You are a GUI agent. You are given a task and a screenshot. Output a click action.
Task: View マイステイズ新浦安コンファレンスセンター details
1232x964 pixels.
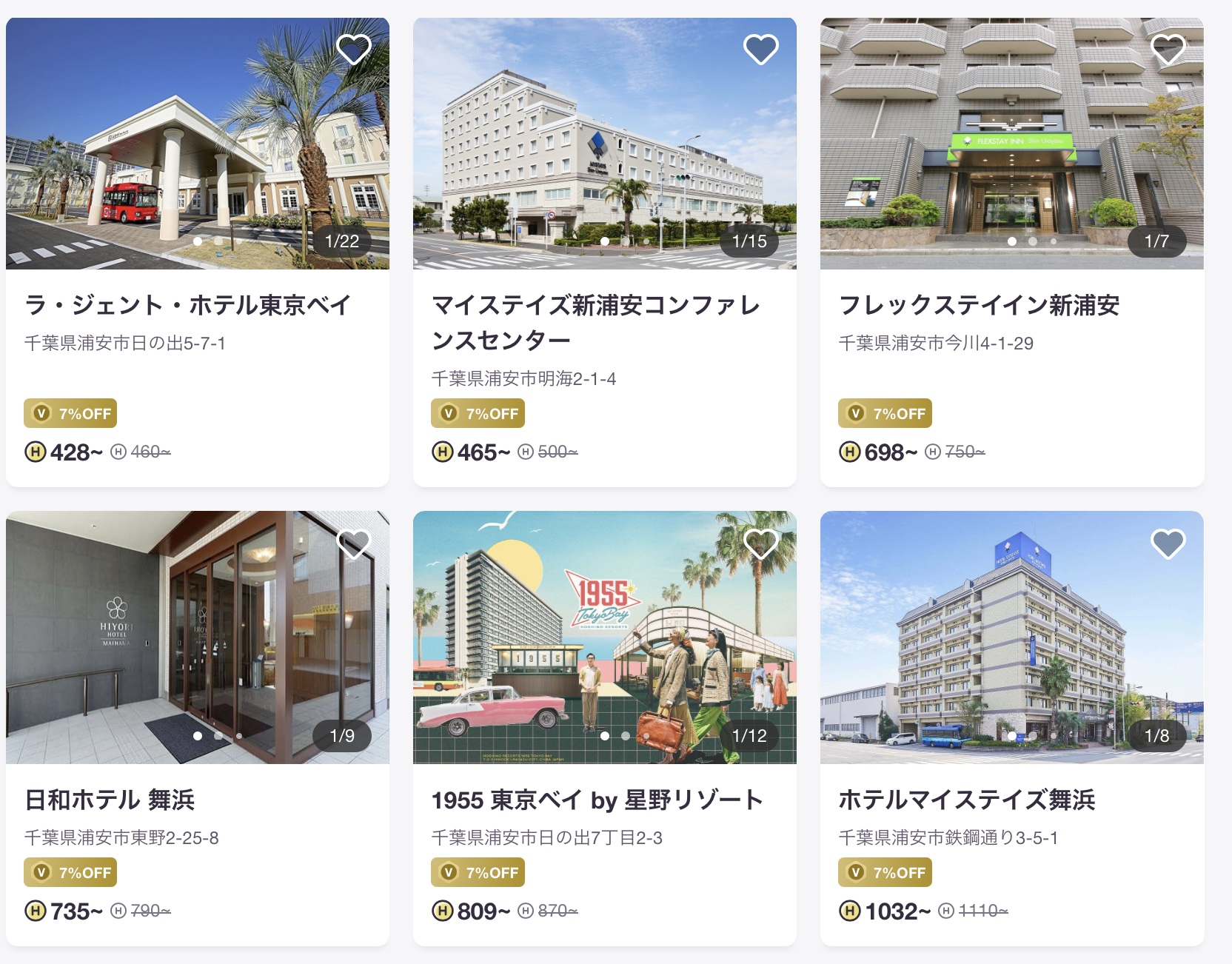595,322
